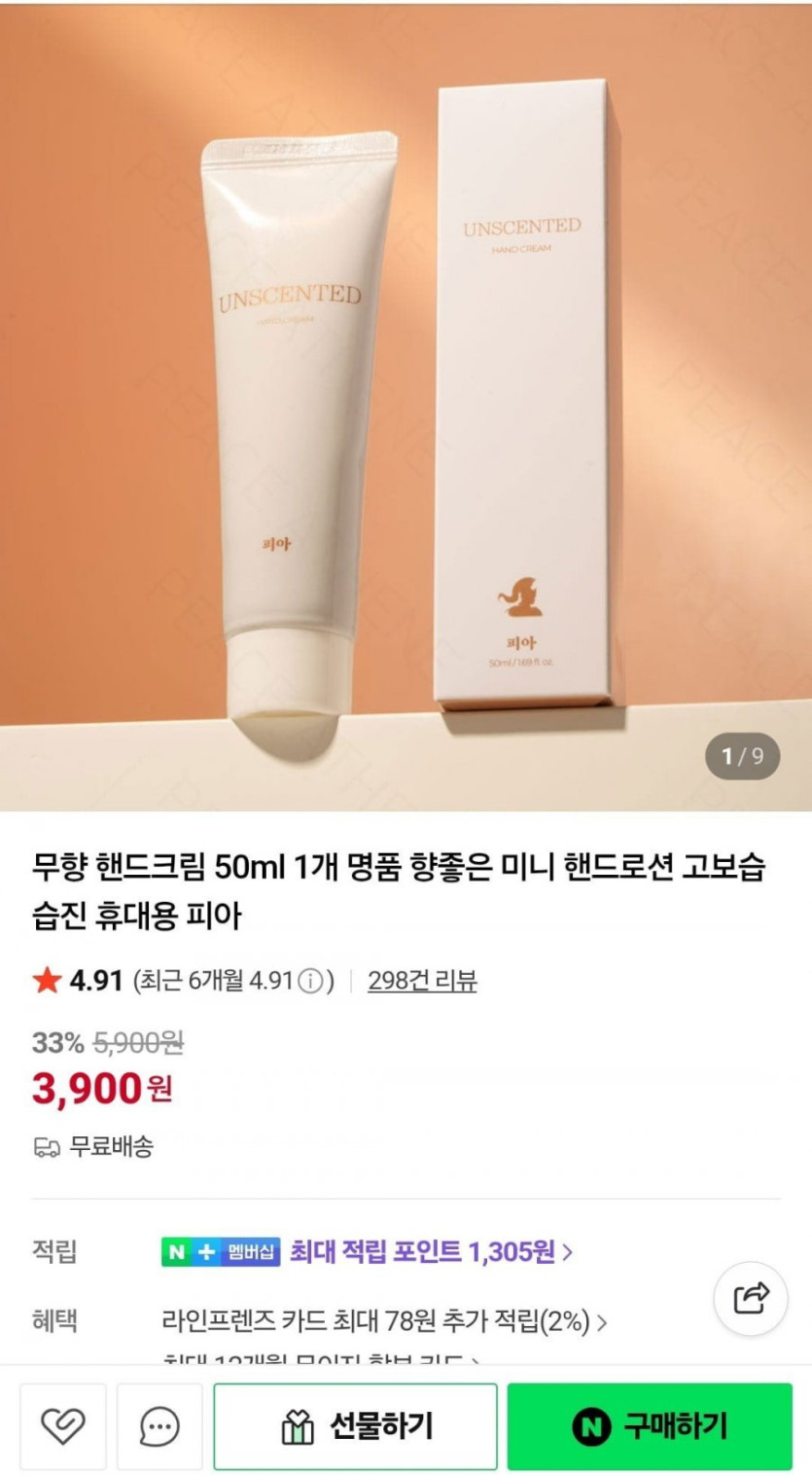View 최대 적립 포인트 1,305원 details
Viewport: 812px width, 1475px height.
[x=432, y=1251]
